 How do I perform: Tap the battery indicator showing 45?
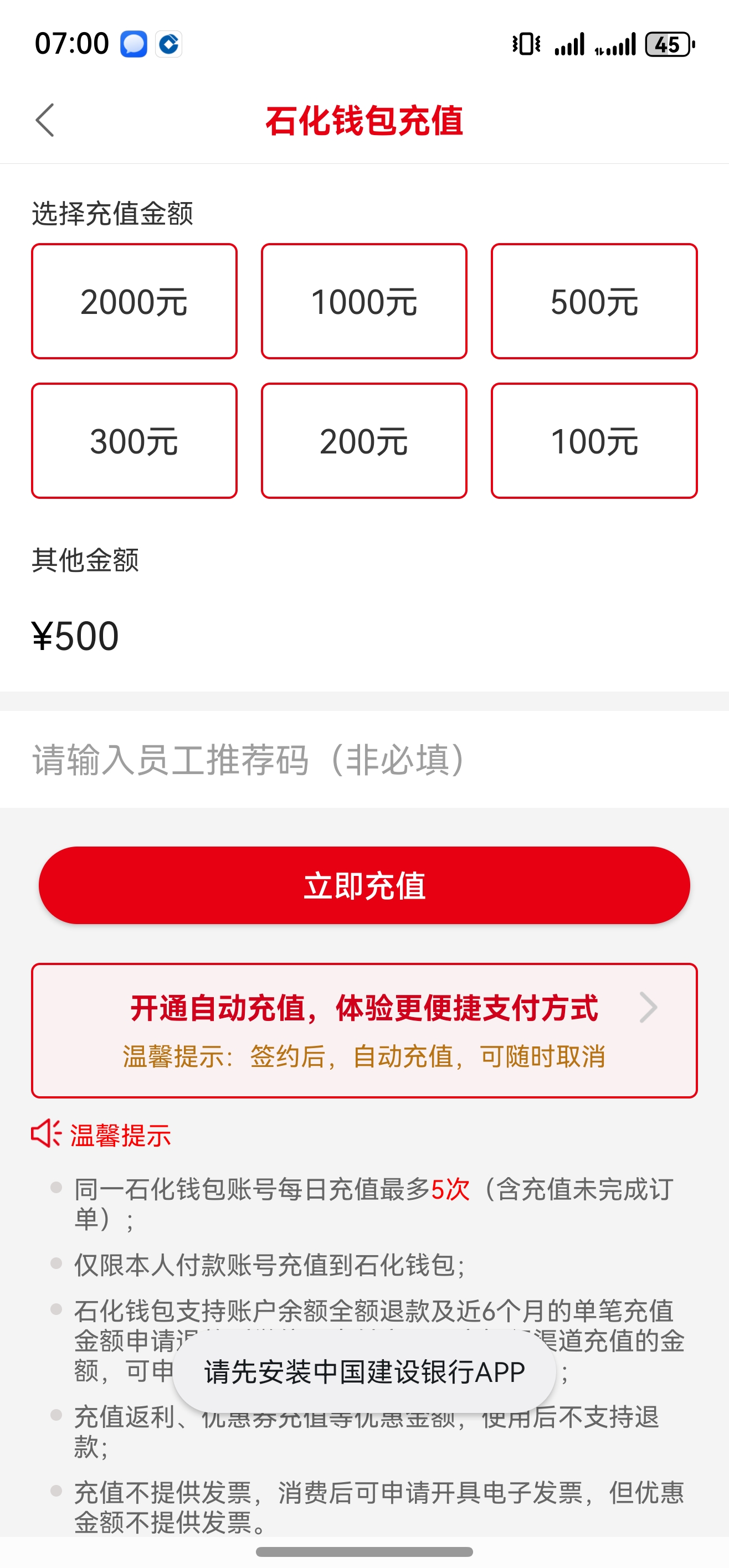(667, 43)
